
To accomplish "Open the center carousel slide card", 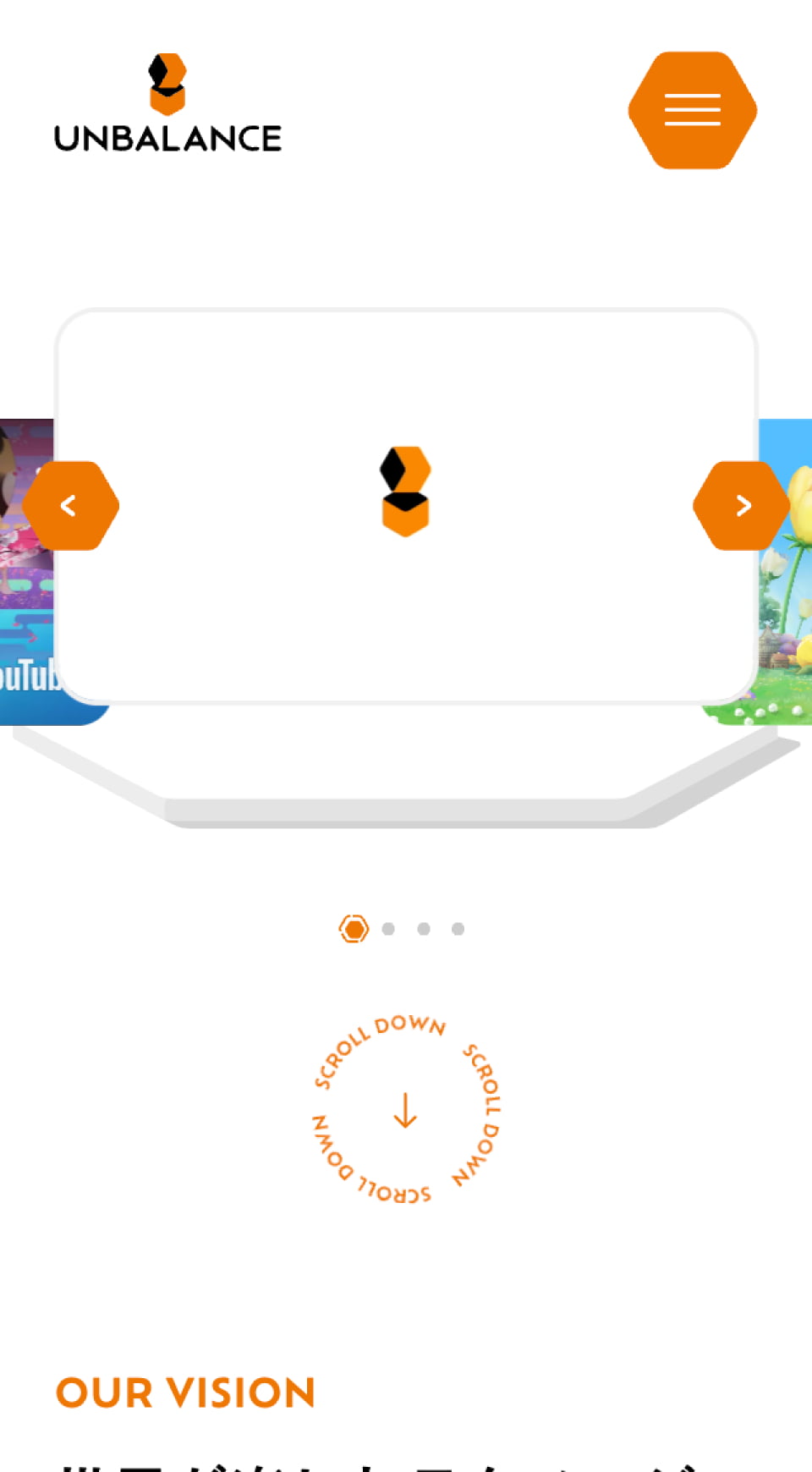I will coord(406,506).
